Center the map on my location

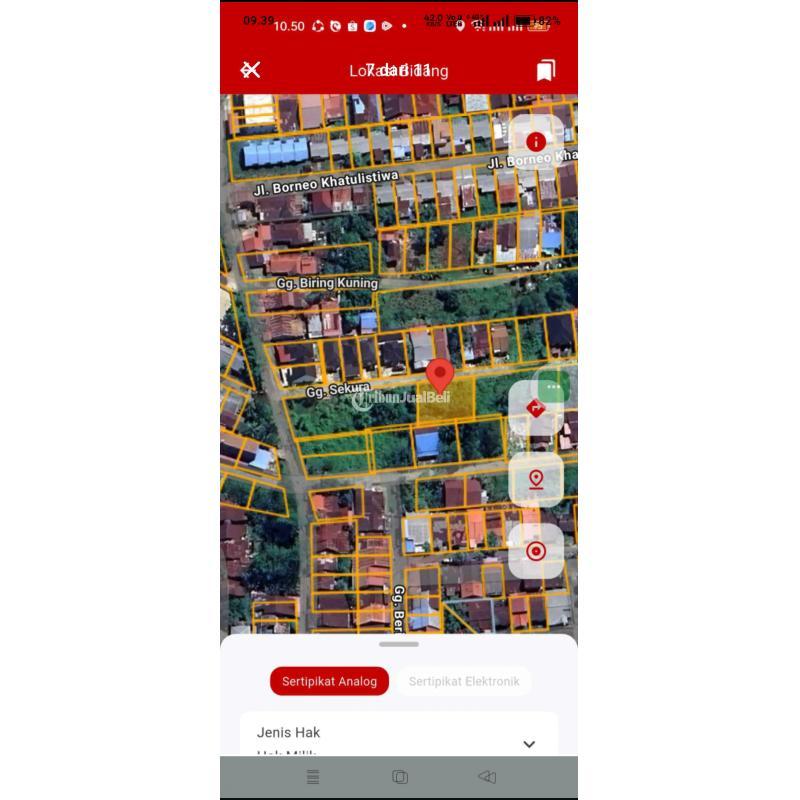pos(536,551)
